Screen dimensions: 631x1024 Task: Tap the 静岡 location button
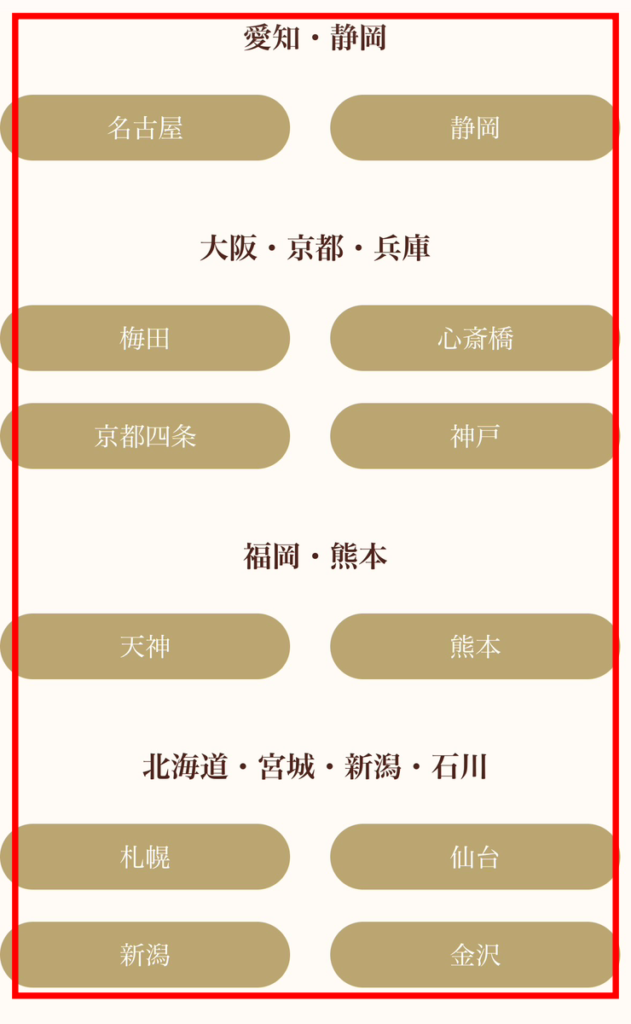coord(474,128)
